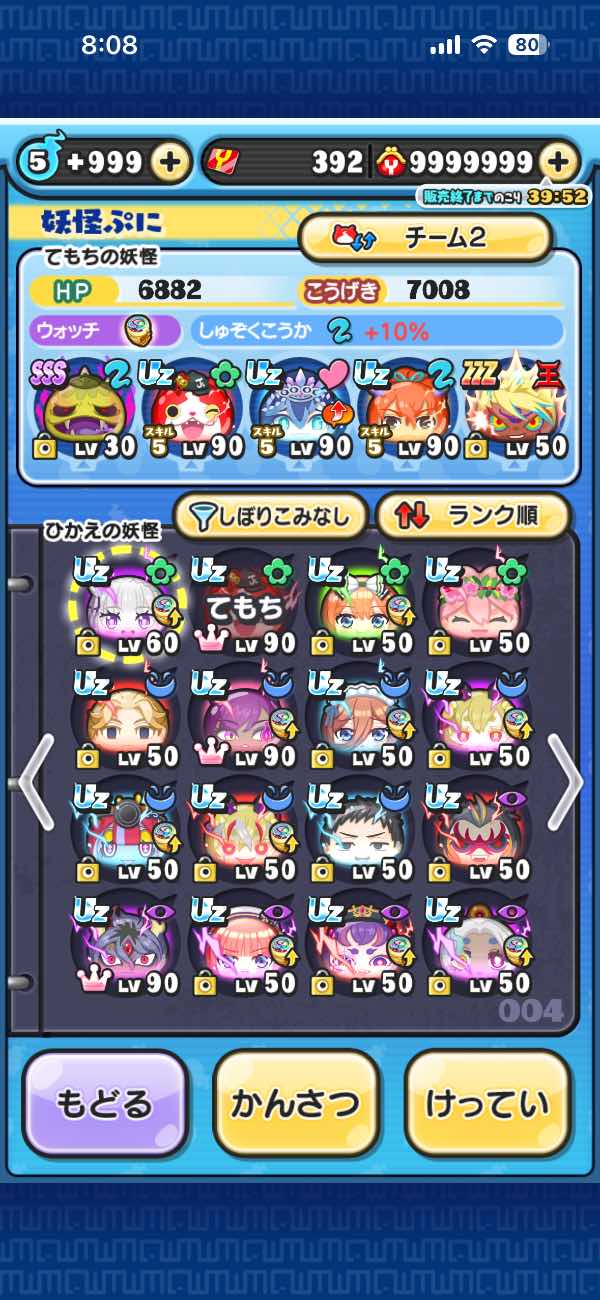This screenshot has width=600, height=1300.
Task: Add more stamina with the +999 plus
Action: [171, 162]
